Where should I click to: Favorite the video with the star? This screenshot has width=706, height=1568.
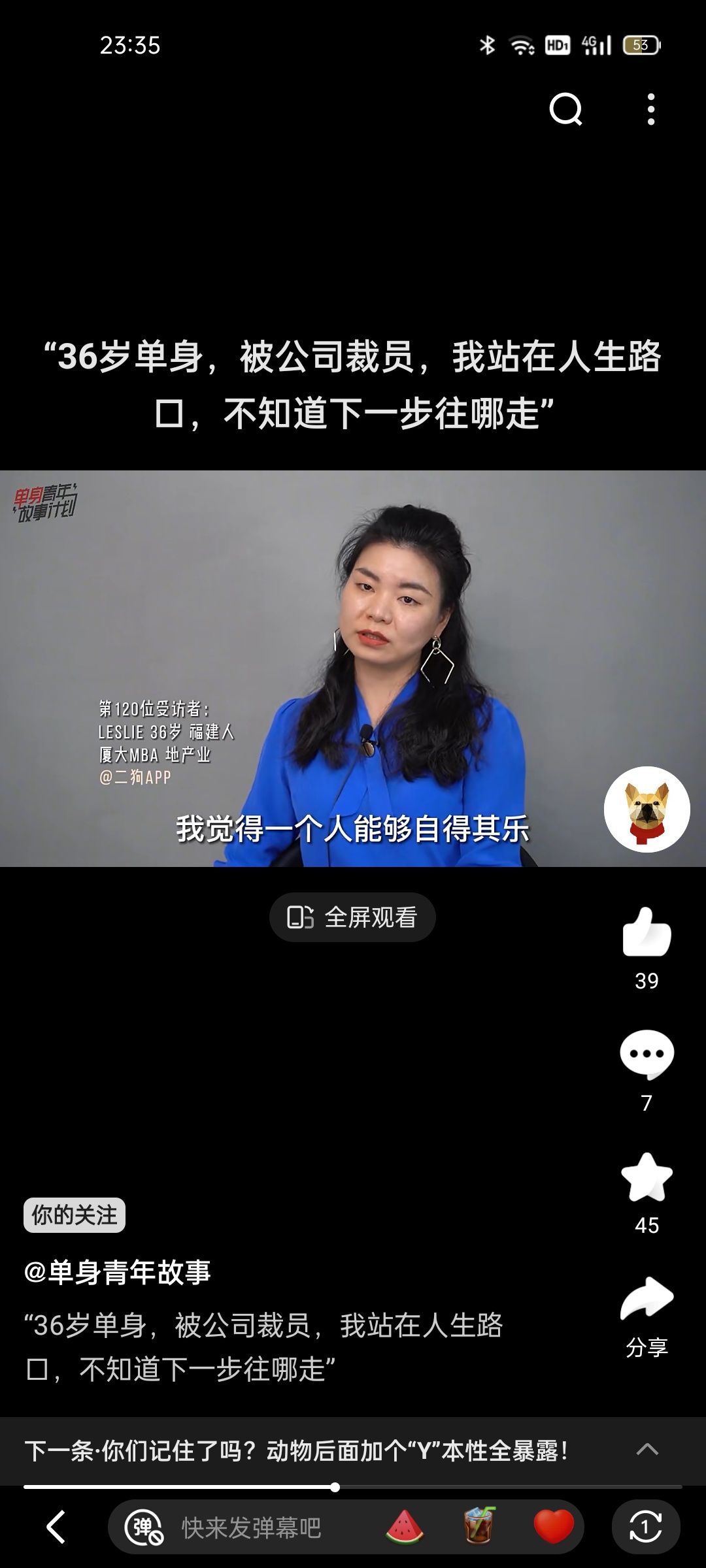coord(647,1177)
